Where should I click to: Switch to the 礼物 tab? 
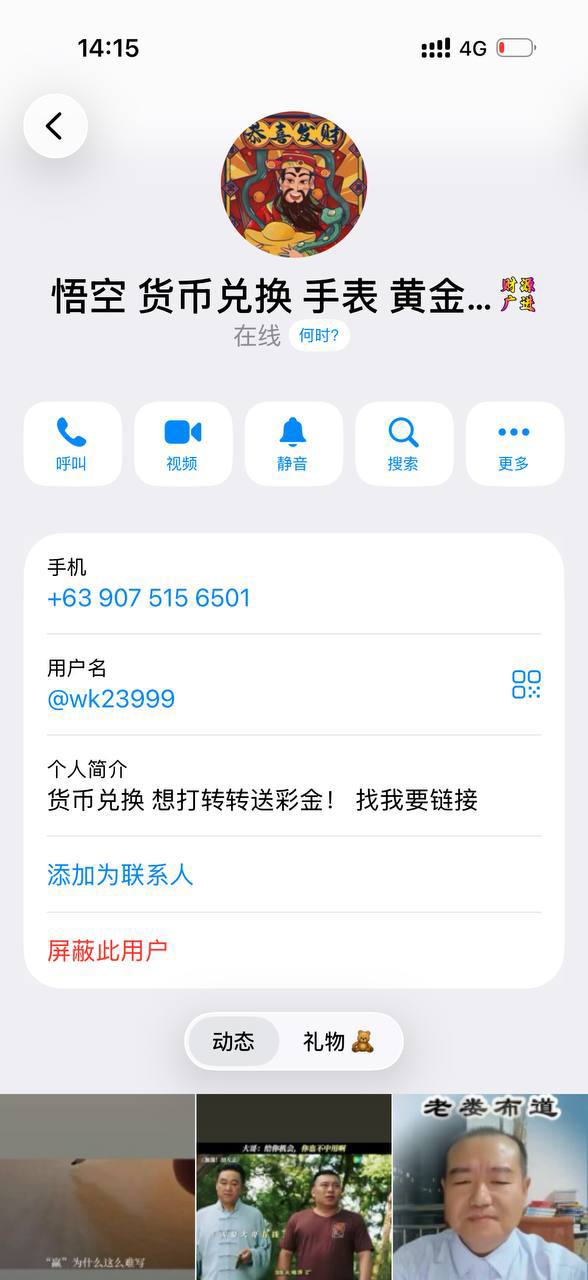[339, 1042]
